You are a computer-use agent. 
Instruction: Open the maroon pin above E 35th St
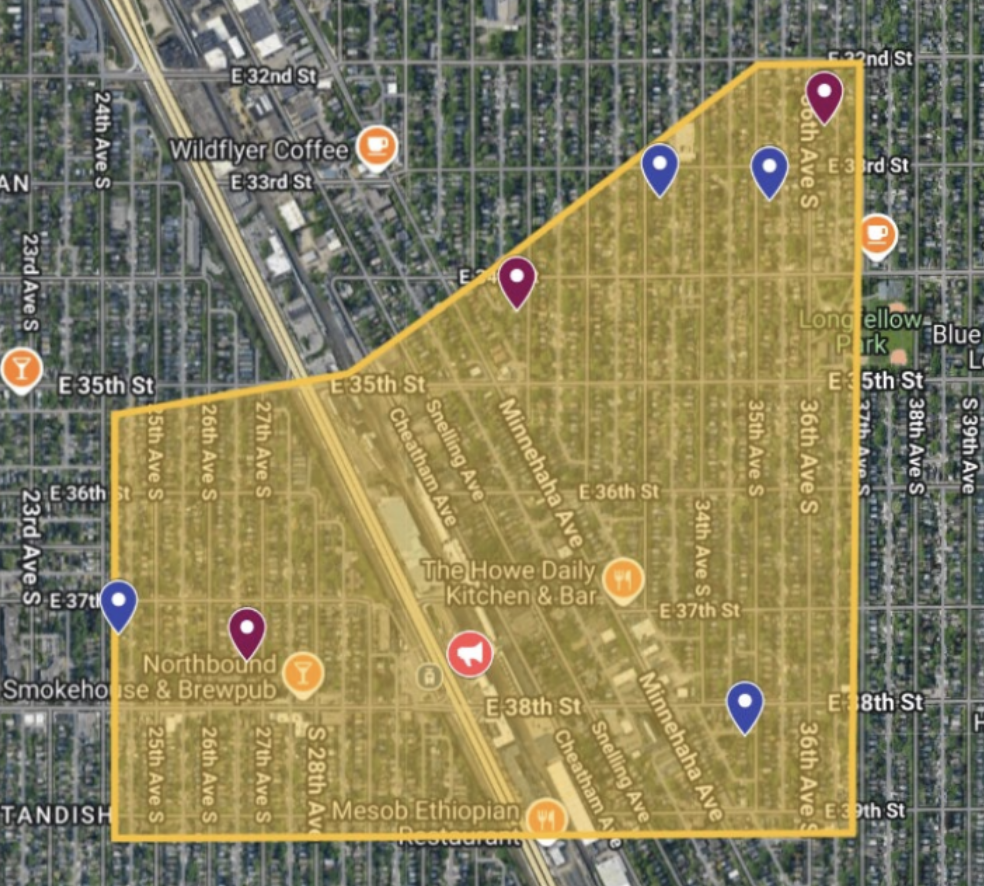[x=517, y=279]
